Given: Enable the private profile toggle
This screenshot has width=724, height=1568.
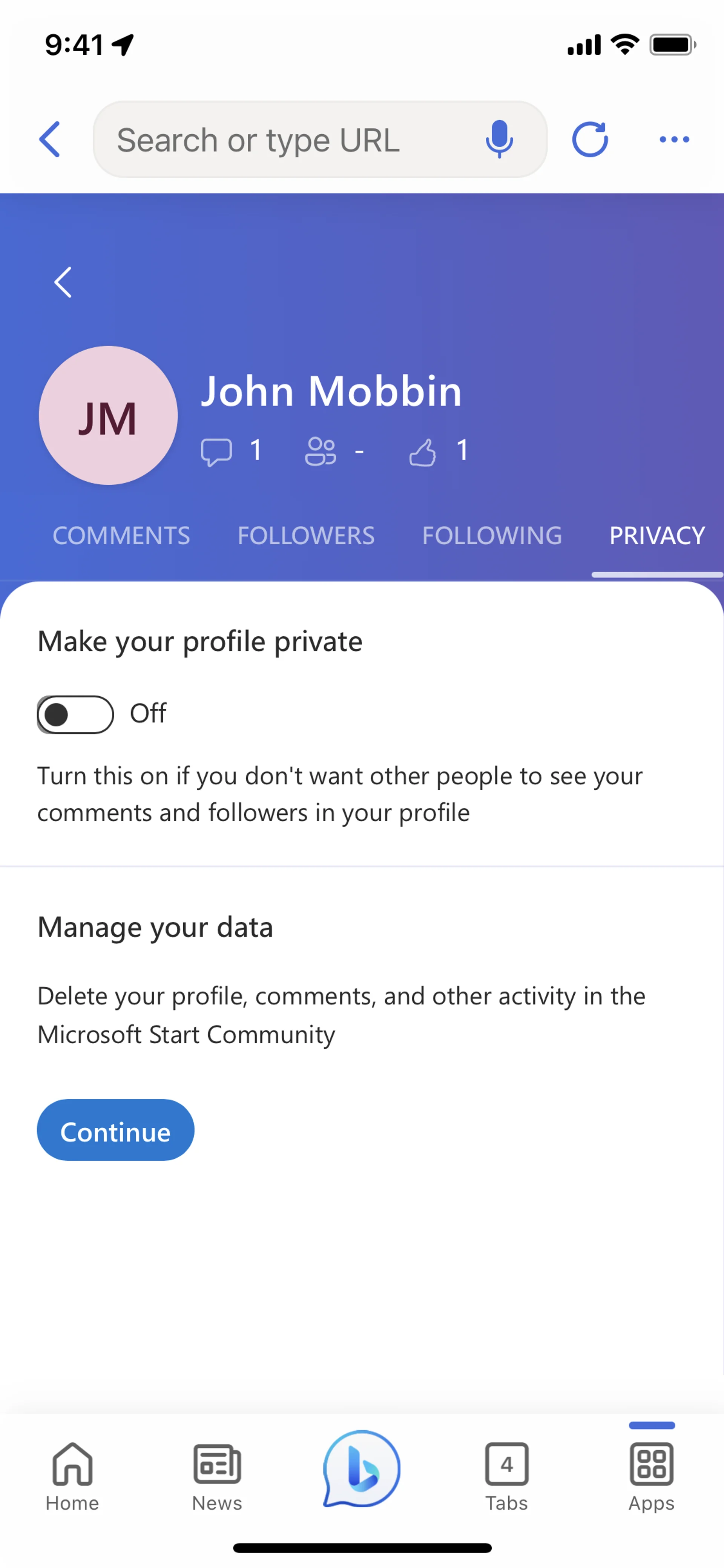Looking at the screenshot, I should tap(75, 714).
